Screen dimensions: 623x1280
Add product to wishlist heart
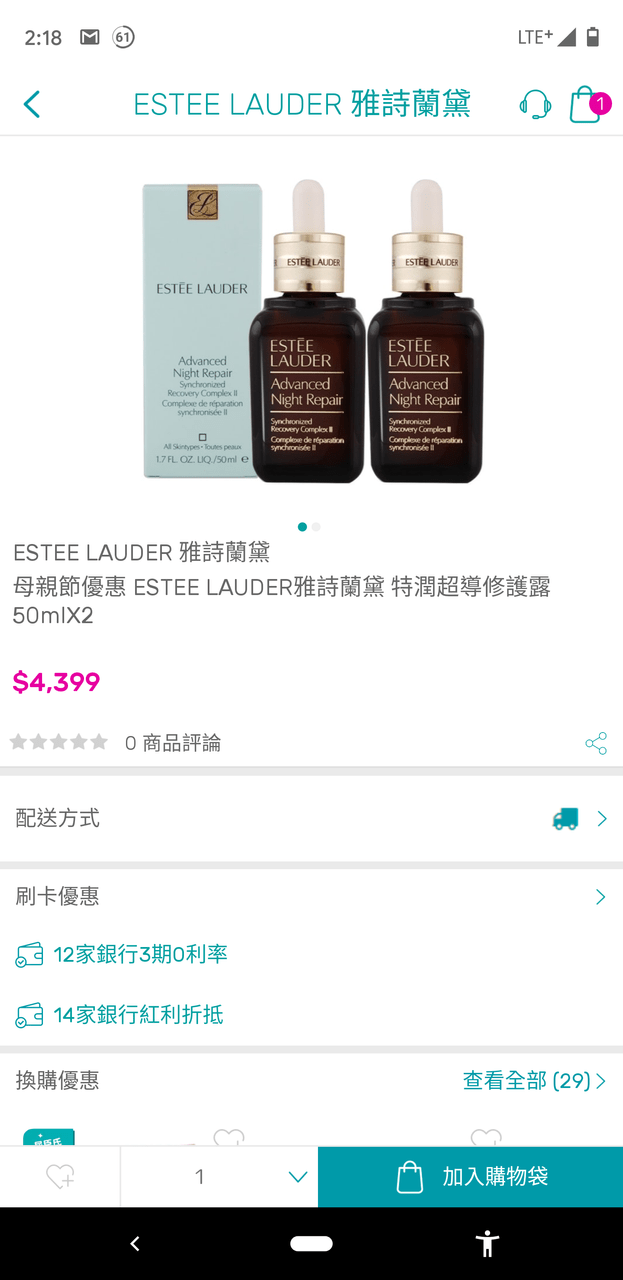(x=60, y=1177)
